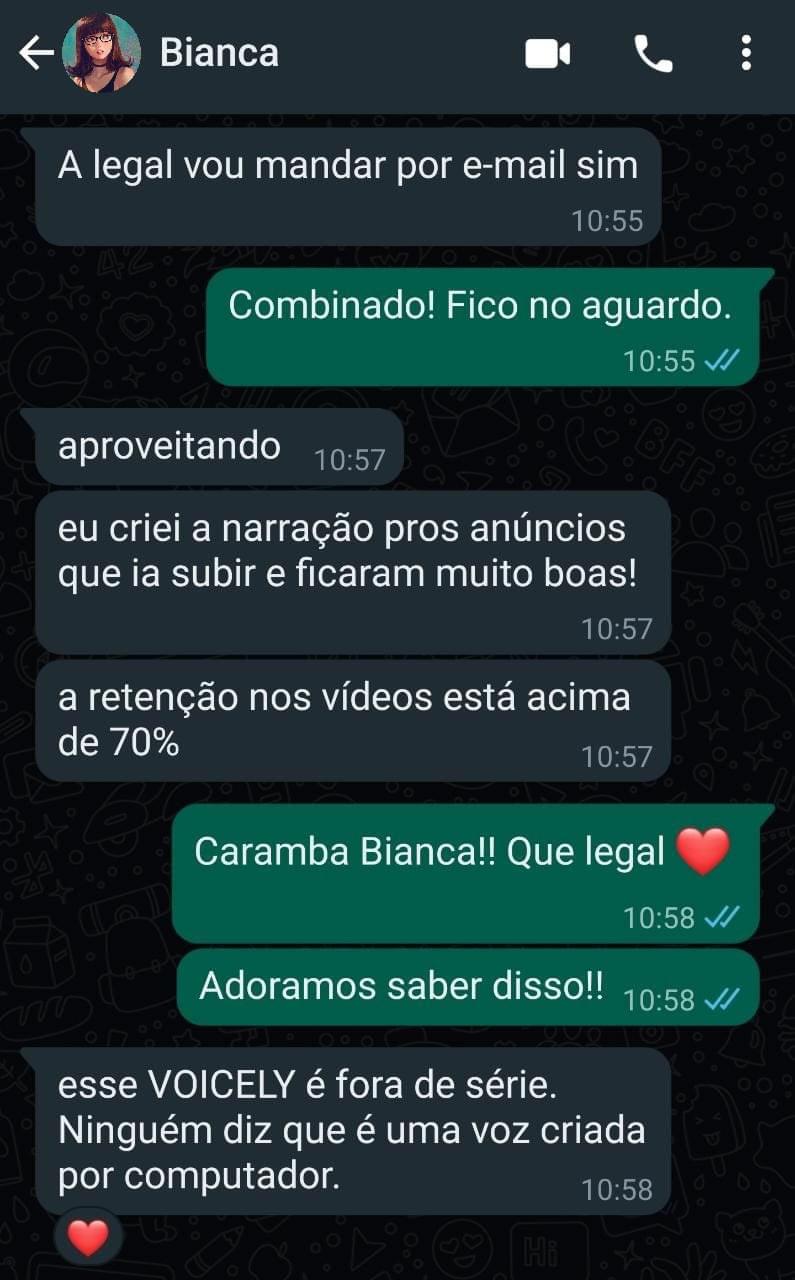The width and height of the screenshot is (795, 1280).
Task: Open the overflow menu
Action: (745, 54)
